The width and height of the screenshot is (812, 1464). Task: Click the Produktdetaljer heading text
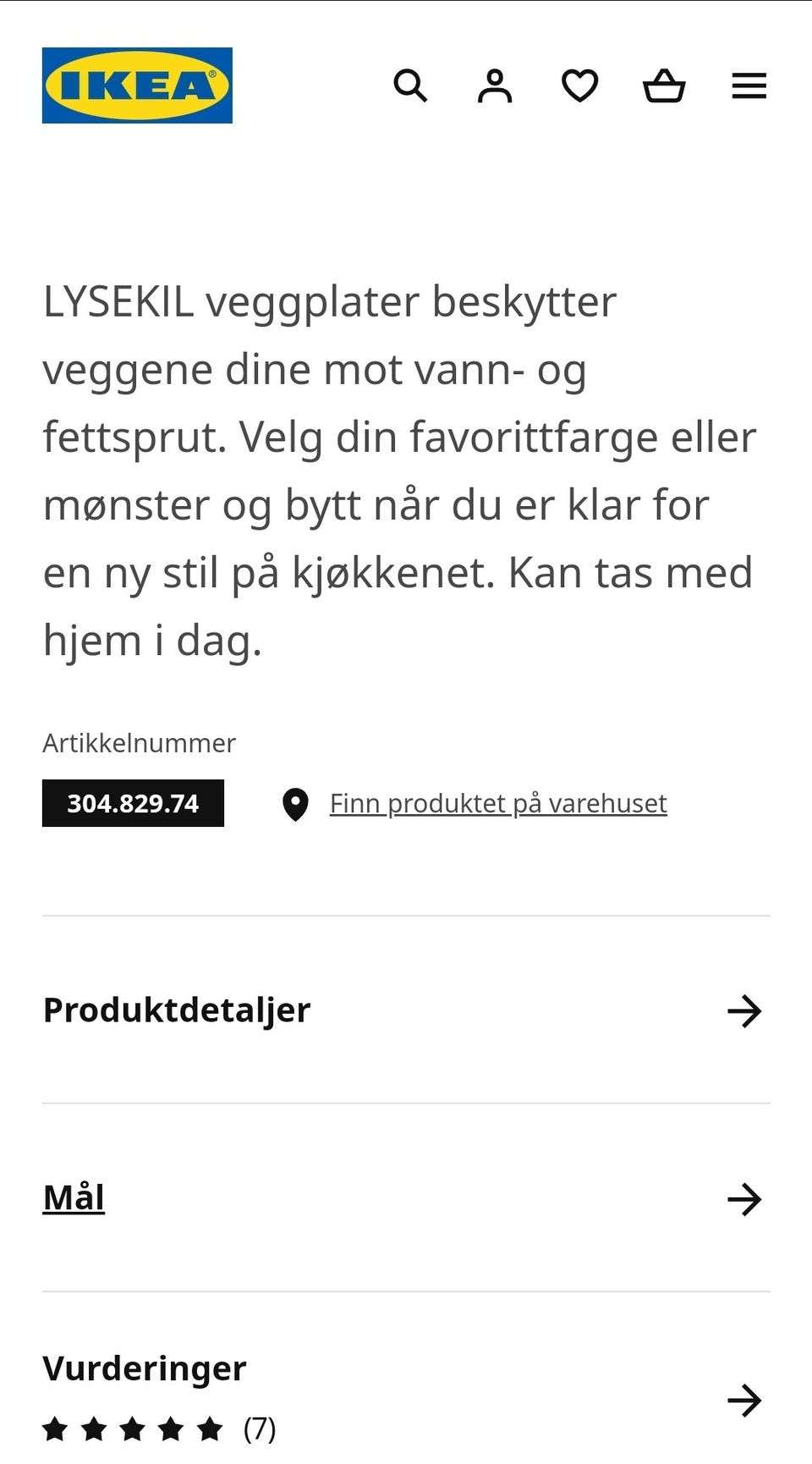(175, 1010)
